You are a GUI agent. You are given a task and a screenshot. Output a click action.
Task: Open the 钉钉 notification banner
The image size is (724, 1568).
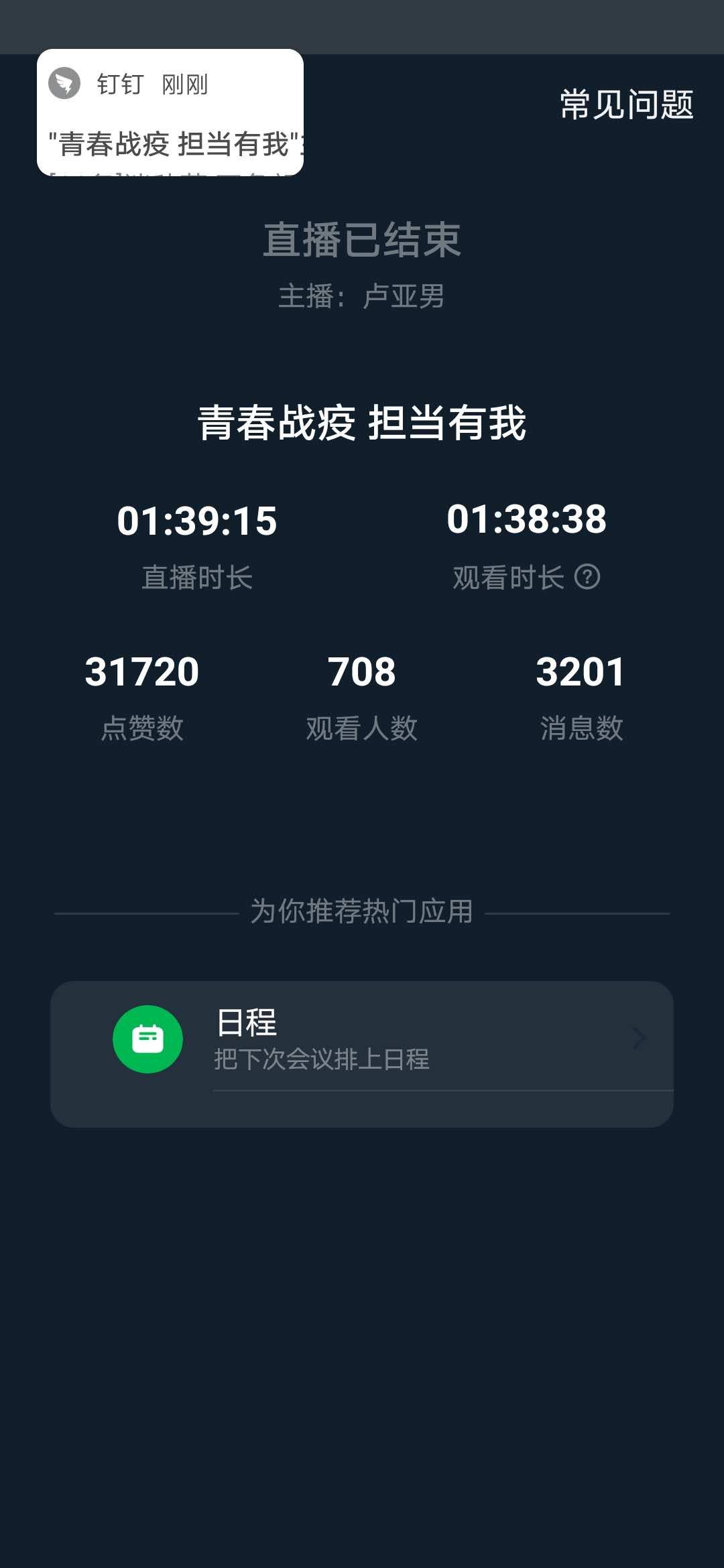click(x=170, y=113)
